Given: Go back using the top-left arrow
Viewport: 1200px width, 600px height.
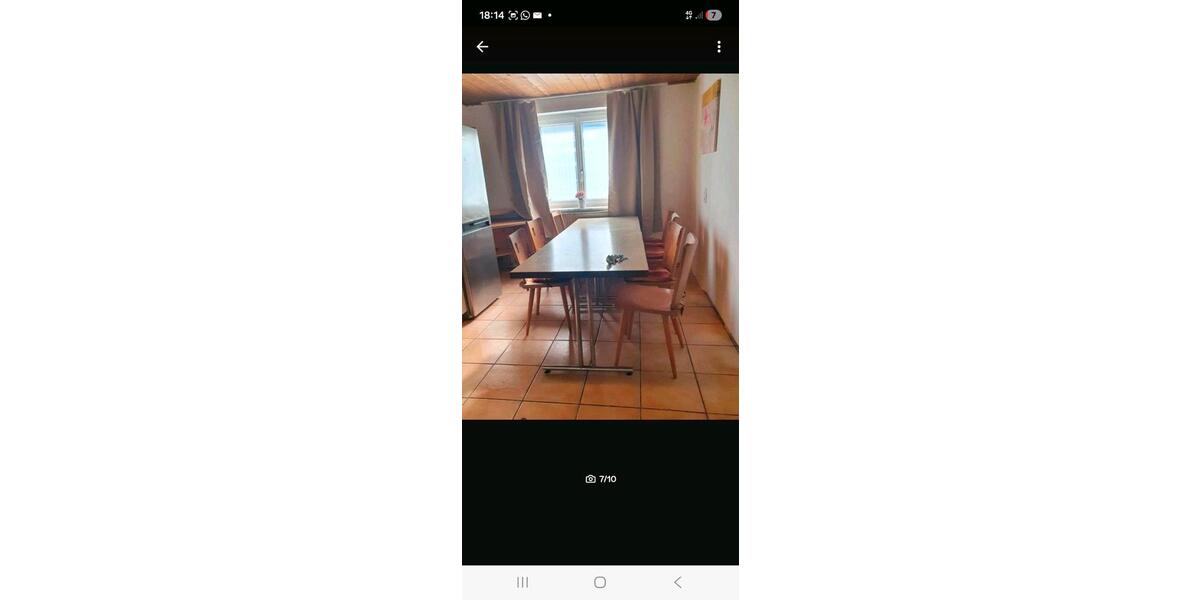Looking at the screenshot, I should pos(482,47).
